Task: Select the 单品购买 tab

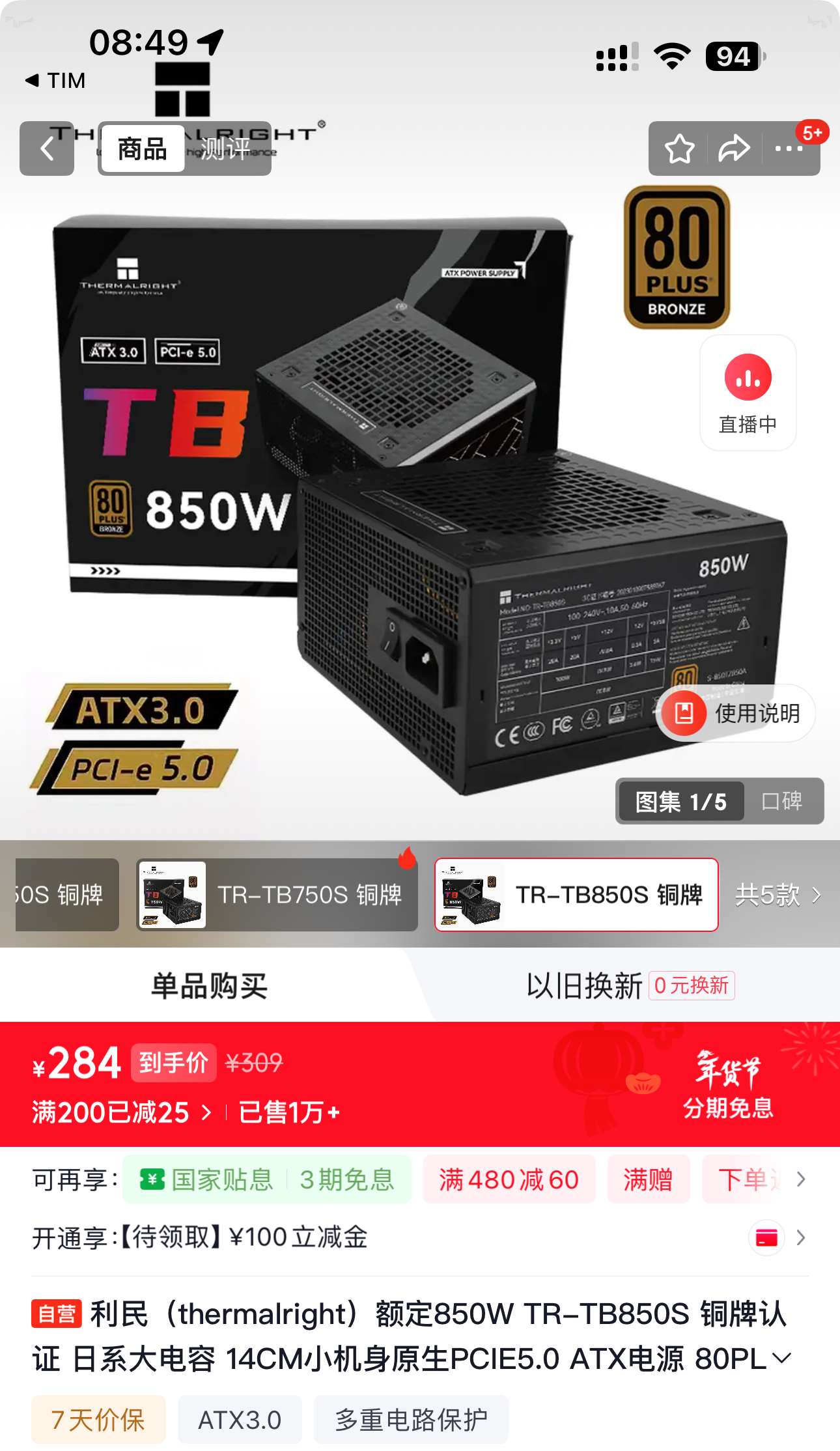Action: pos(209,985)
